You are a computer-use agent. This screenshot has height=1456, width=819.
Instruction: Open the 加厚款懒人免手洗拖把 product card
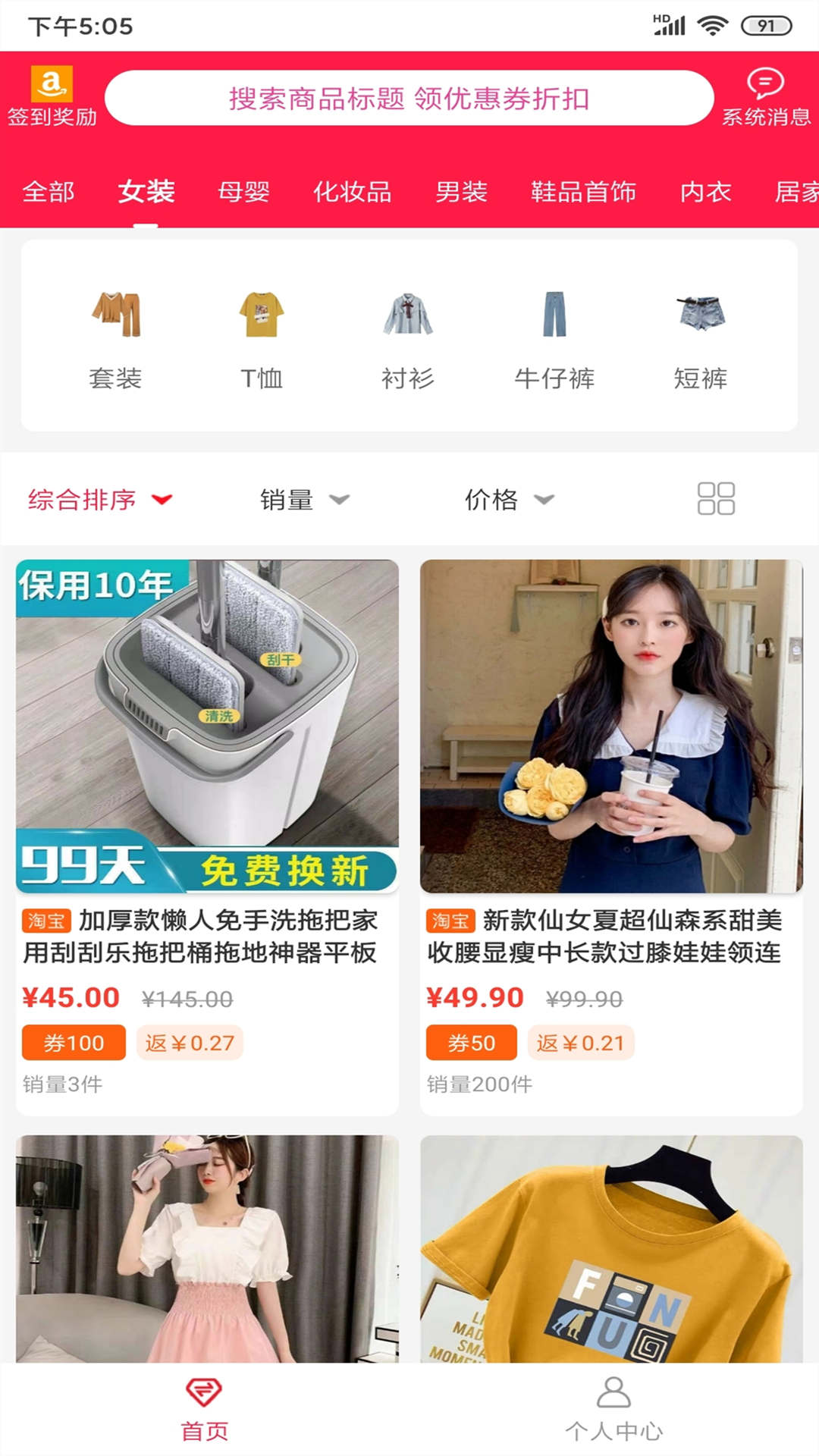tap(207, 834)
